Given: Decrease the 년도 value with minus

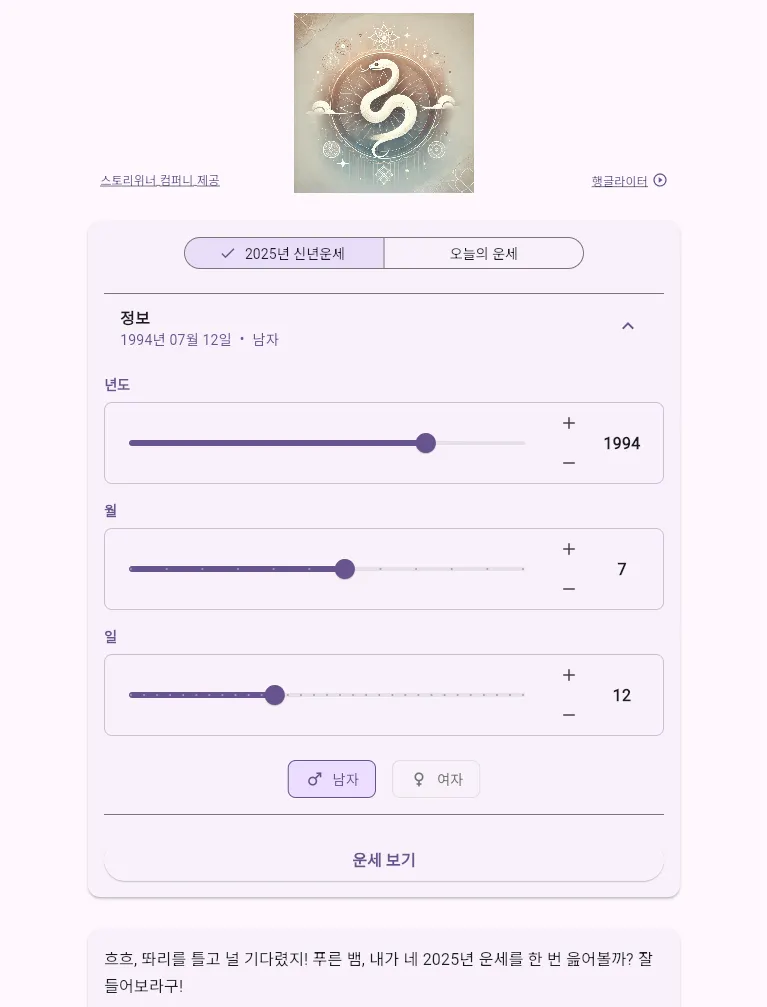Looking at the screenshot, I should click(569, 463).
